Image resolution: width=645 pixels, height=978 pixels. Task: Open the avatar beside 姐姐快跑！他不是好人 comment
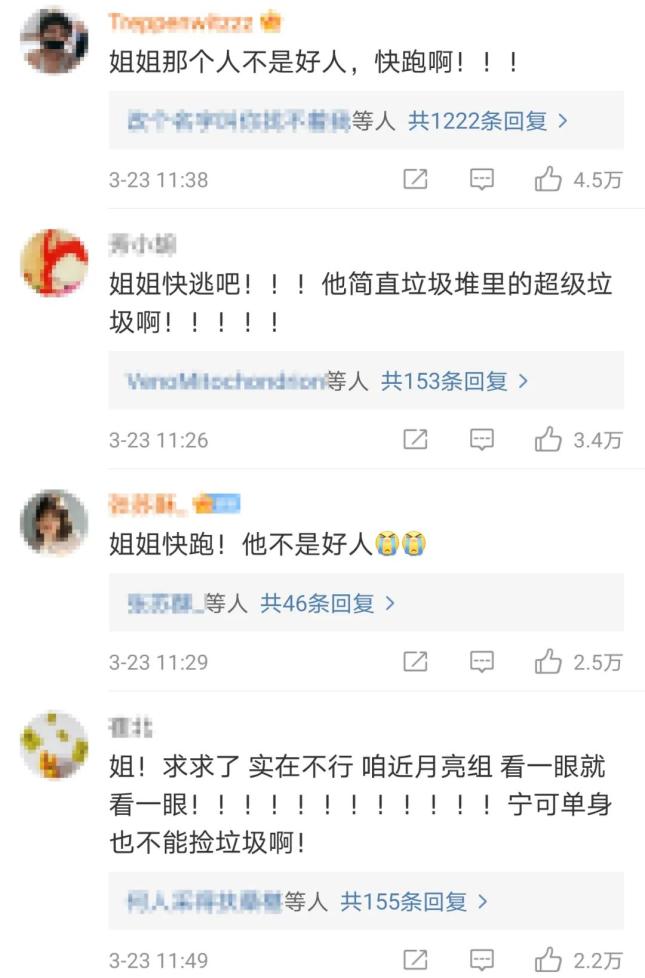54,522
